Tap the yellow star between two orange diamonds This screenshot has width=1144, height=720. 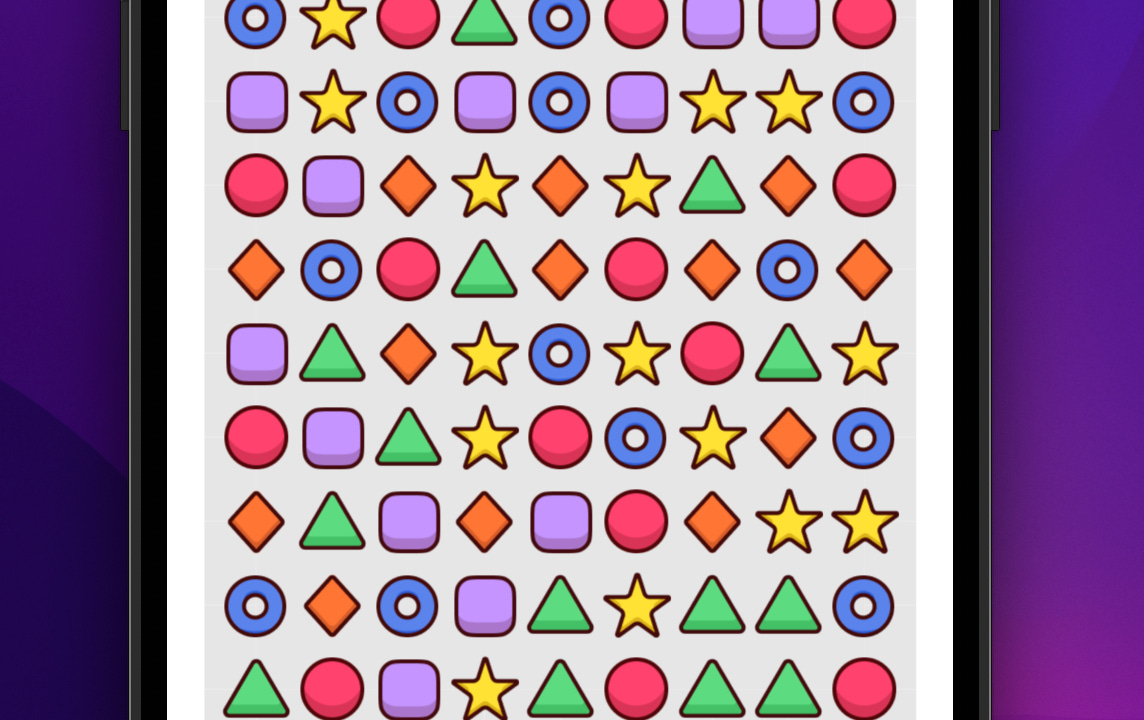click(484, 186)
